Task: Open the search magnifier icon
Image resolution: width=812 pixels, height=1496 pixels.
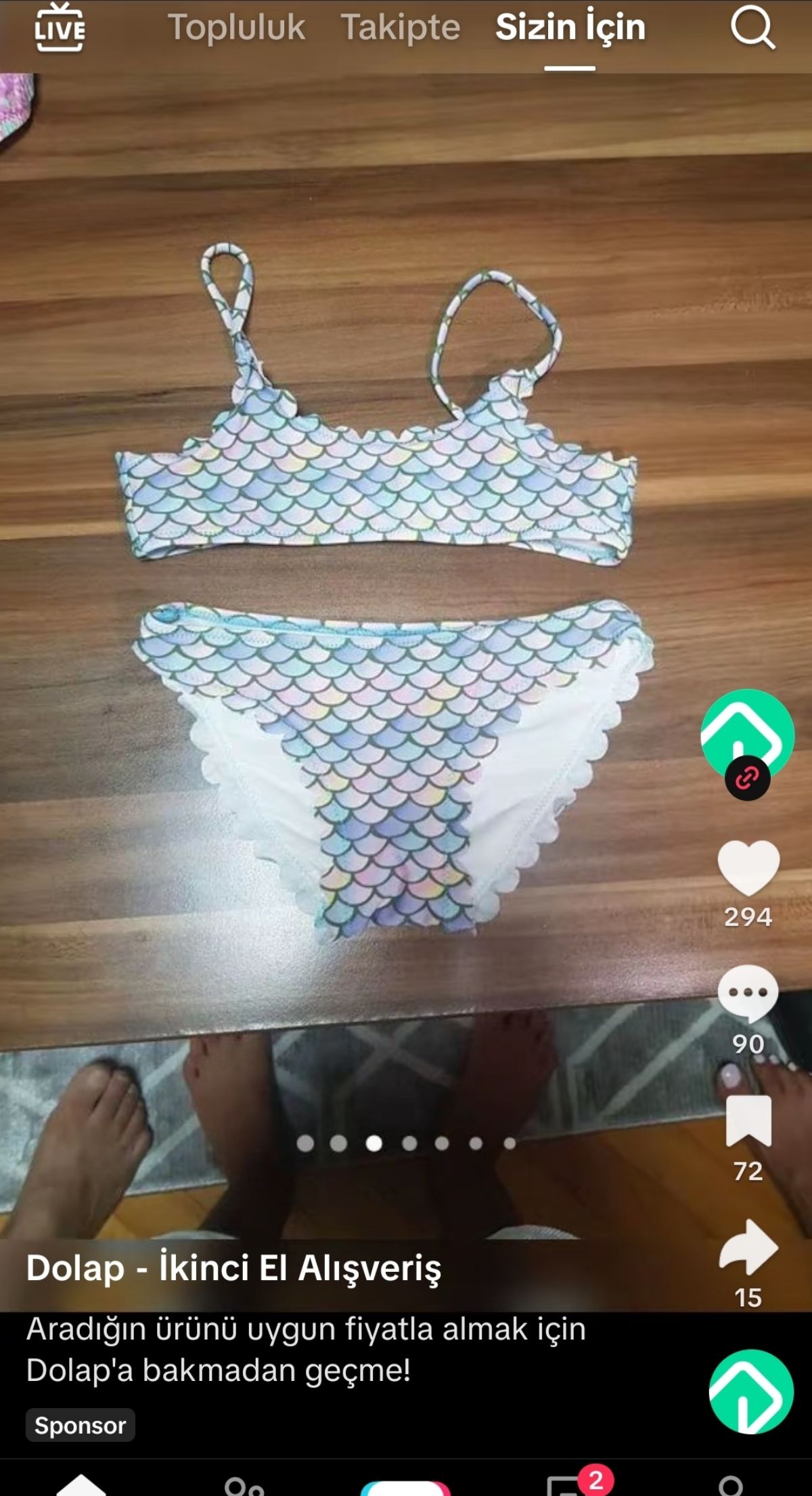Action: 752,28
